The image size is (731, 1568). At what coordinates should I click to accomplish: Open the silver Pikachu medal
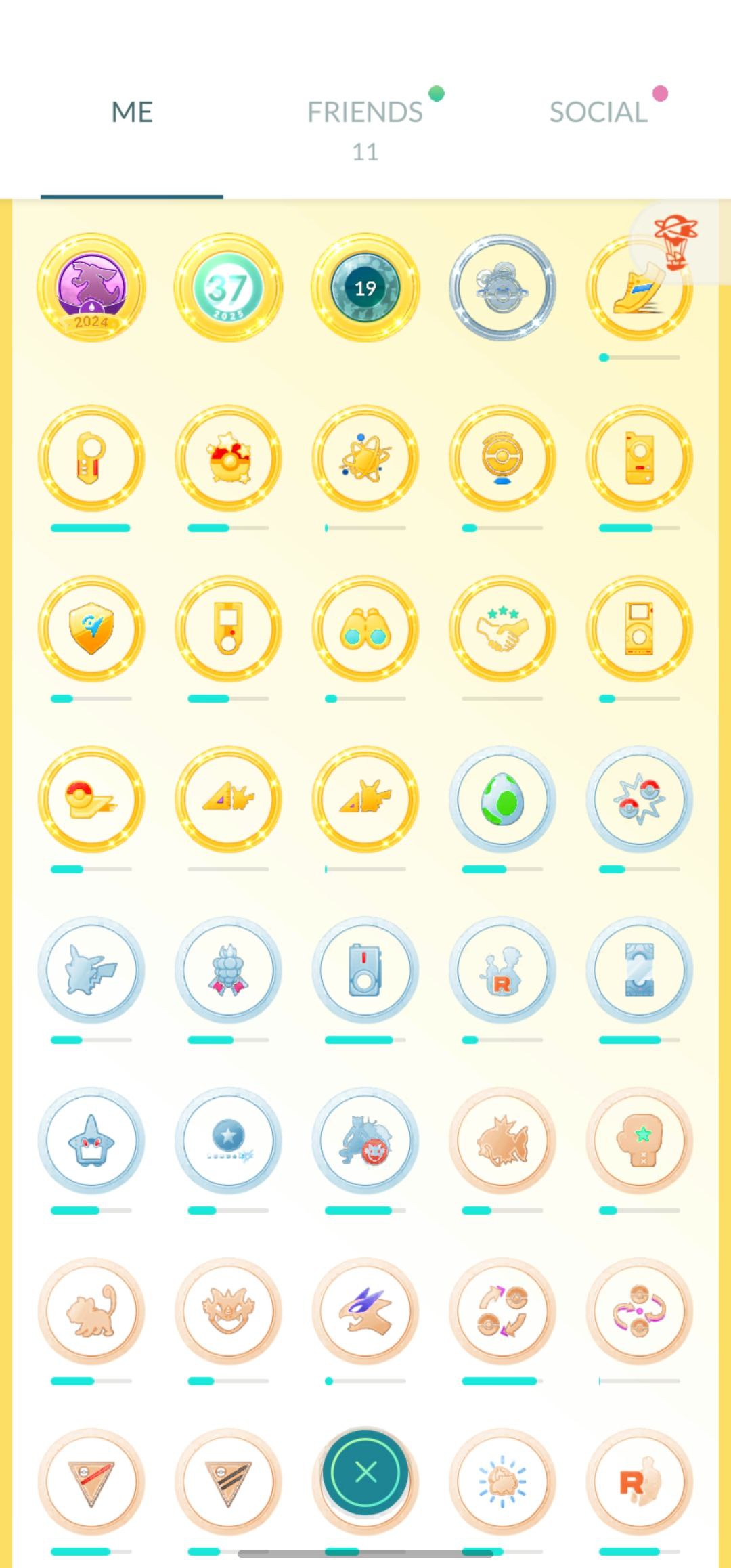(x=91, y=971)
